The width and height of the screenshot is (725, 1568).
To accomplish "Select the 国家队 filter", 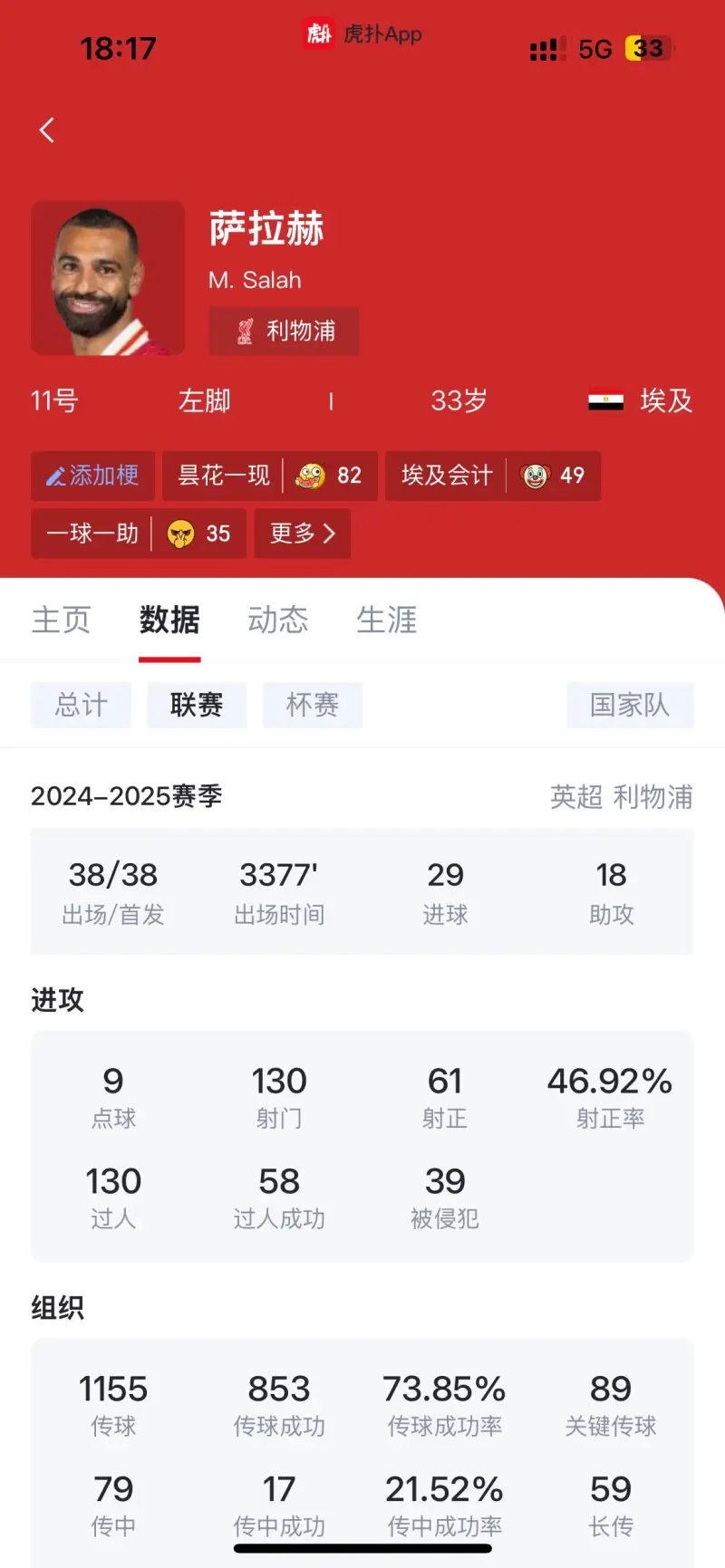I will coord(630,705).
